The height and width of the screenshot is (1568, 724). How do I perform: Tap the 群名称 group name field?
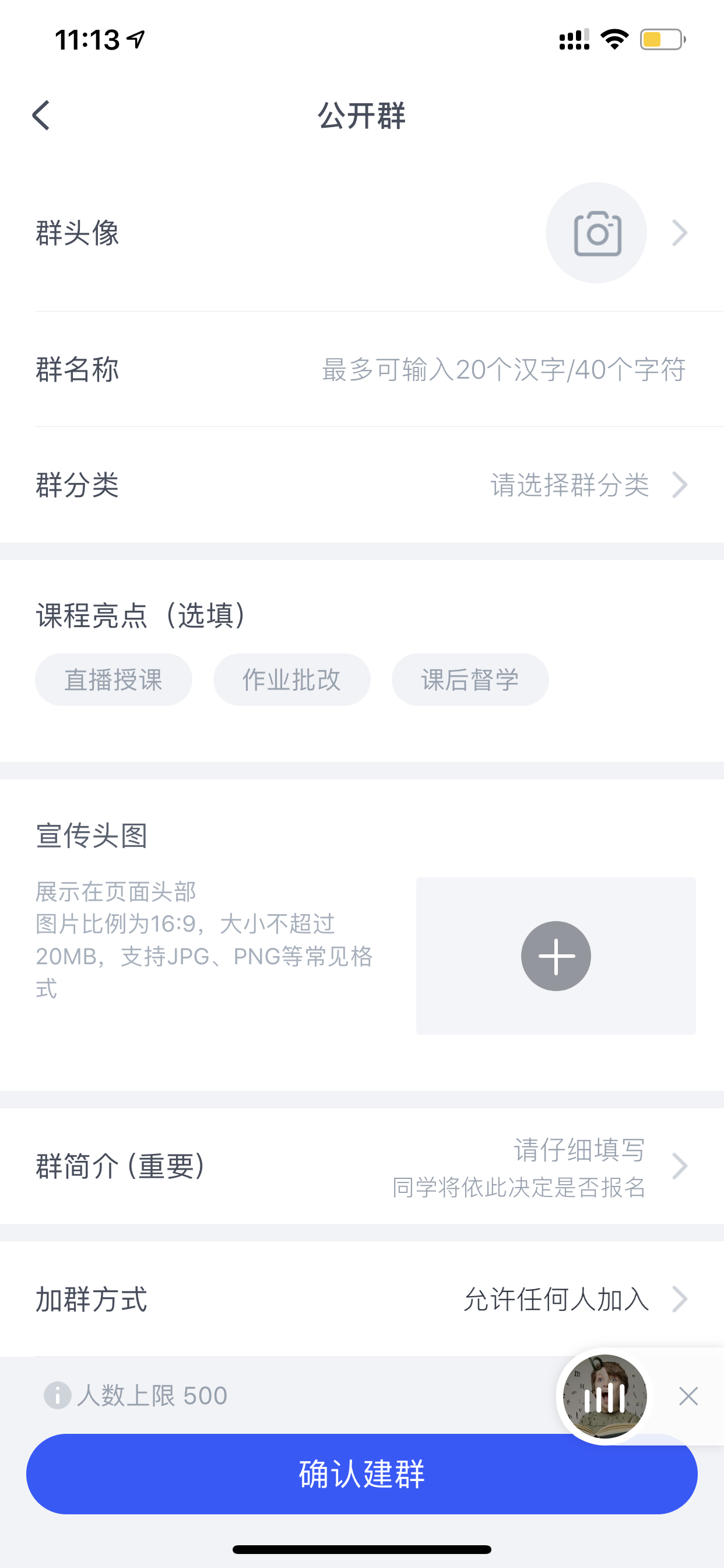(362, 369)
